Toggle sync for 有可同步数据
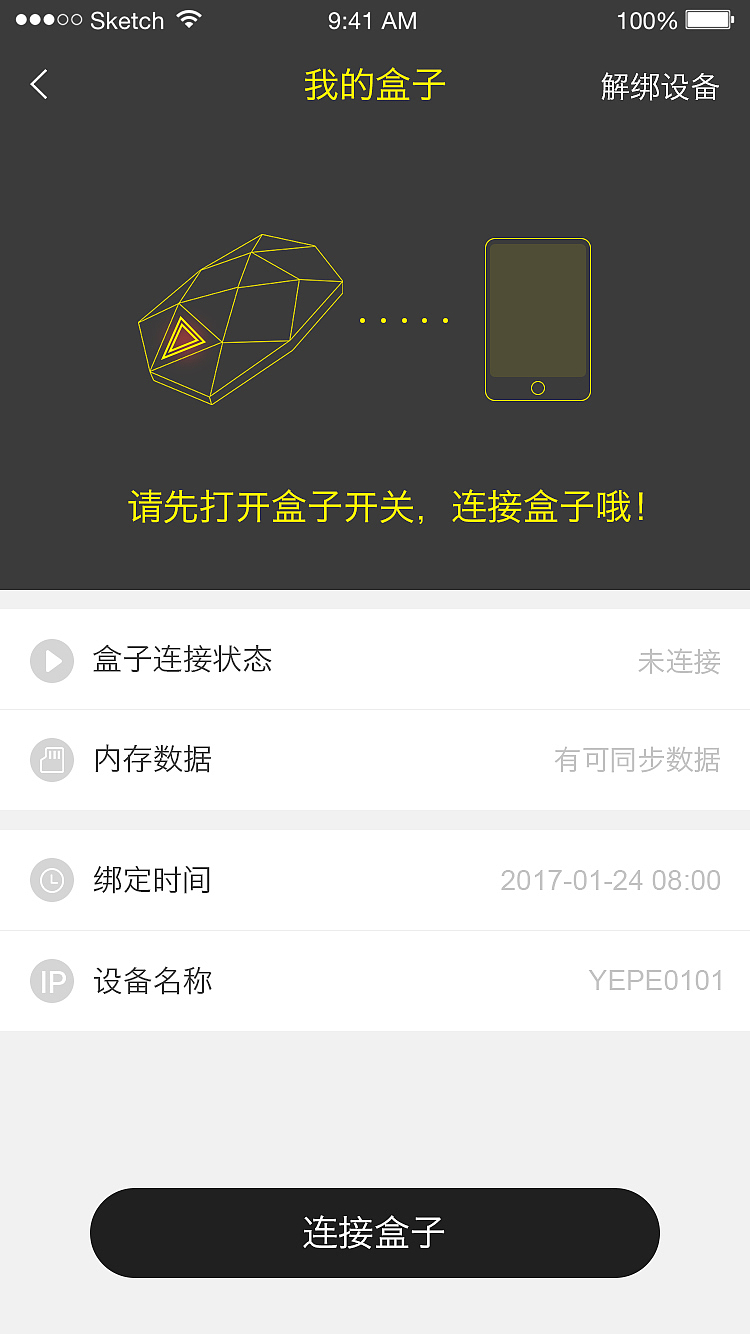Image resolution: width=750 pixels, height=1334 pixels. coord(638,760)
